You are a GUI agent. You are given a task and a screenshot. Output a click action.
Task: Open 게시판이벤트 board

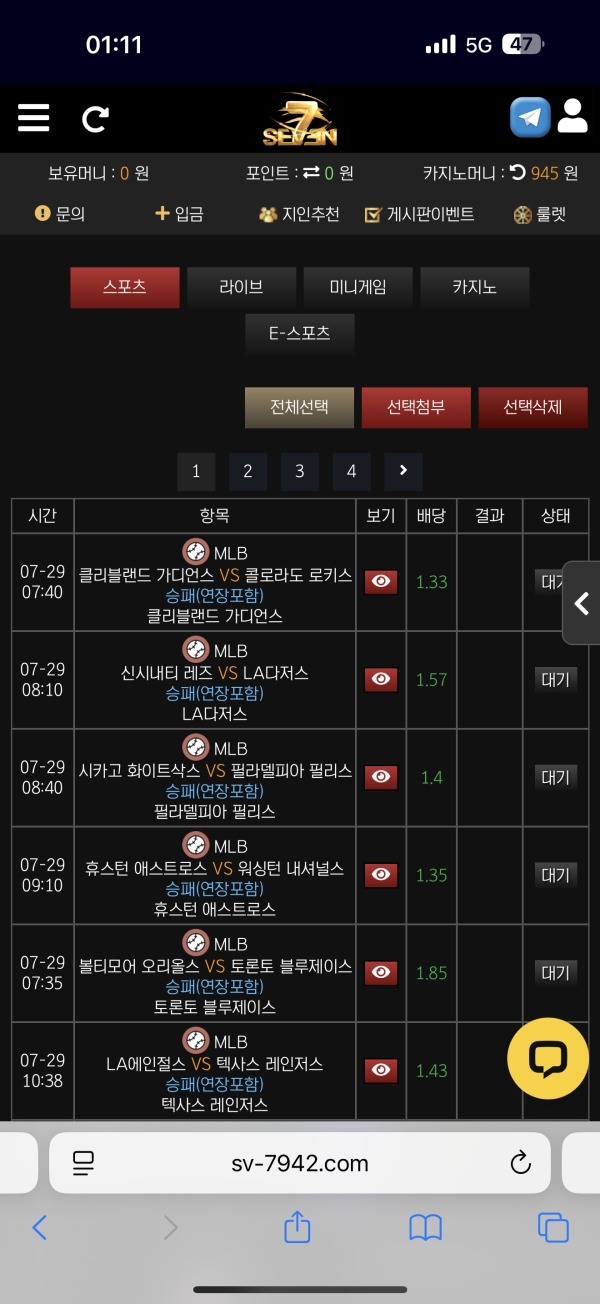point(419,214)
